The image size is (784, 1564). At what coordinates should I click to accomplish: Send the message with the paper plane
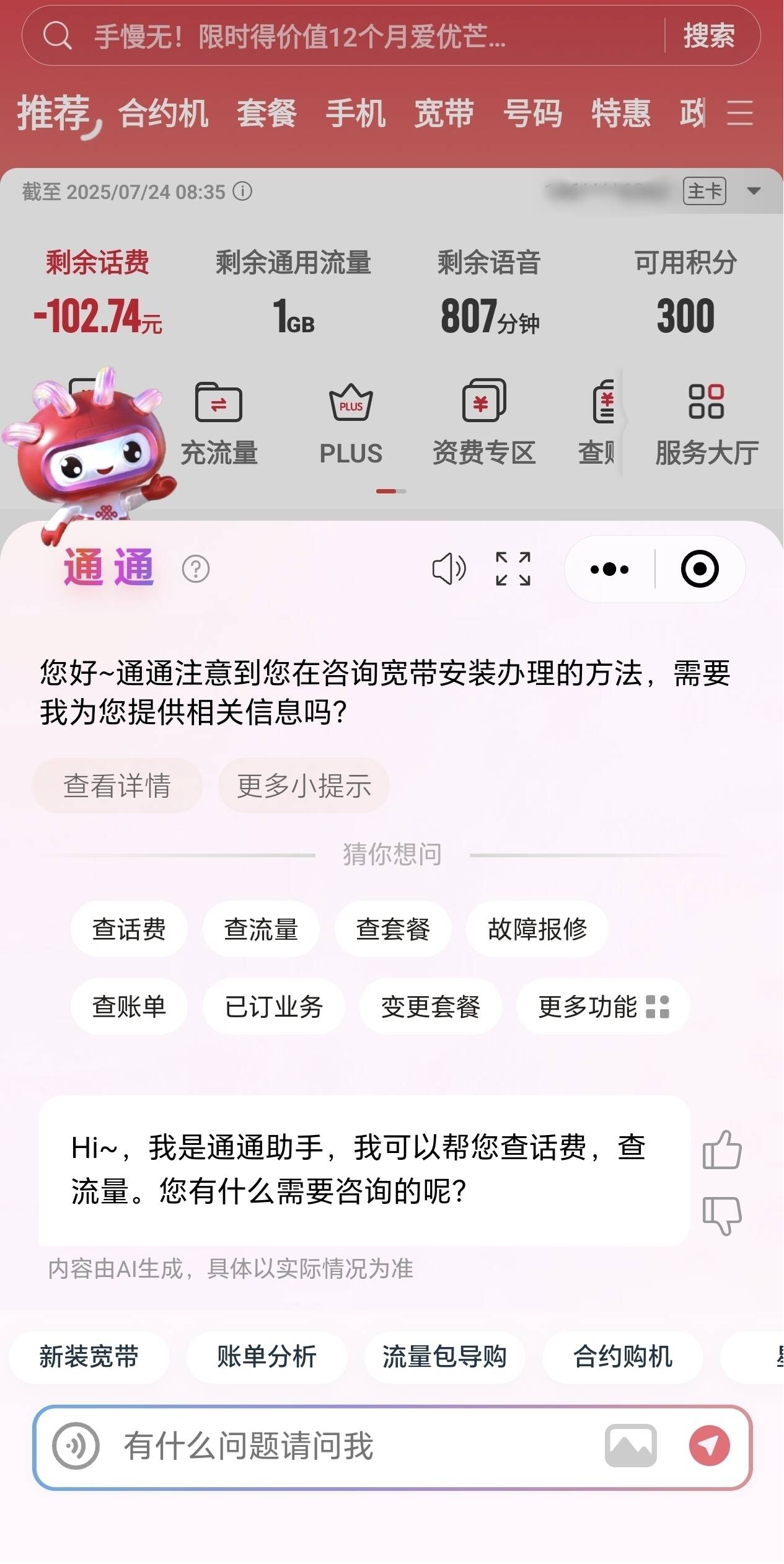[x=709, y=1446]
